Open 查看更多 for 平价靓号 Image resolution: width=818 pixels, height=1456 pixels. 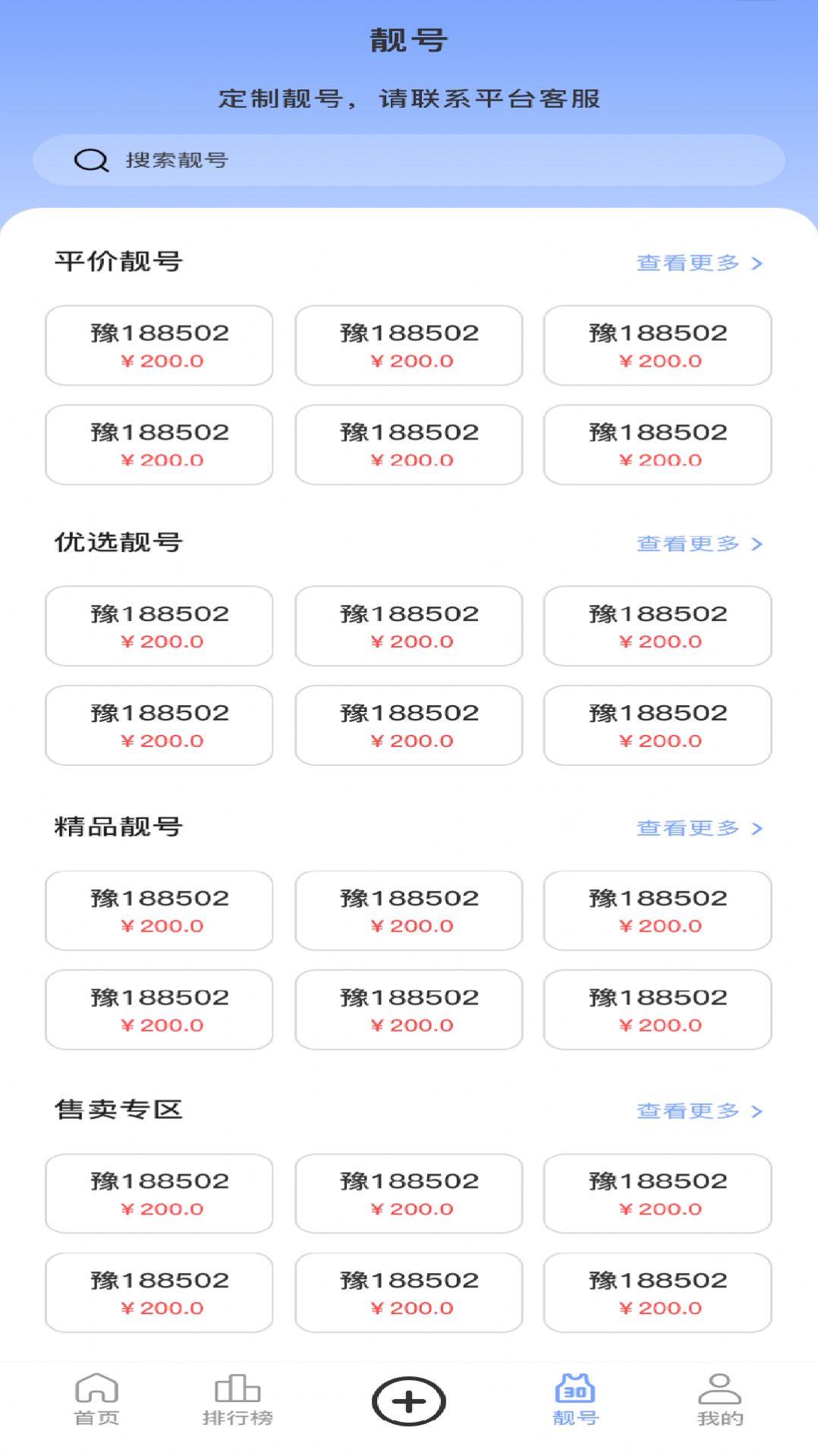685,262
